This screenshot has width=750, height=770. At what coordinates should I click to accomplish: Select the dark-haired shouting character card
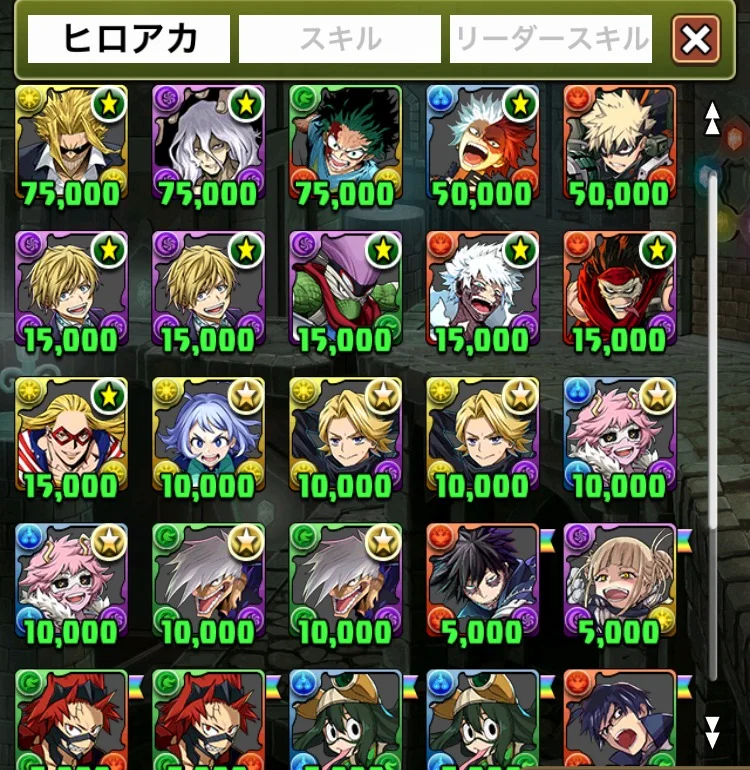619,720
